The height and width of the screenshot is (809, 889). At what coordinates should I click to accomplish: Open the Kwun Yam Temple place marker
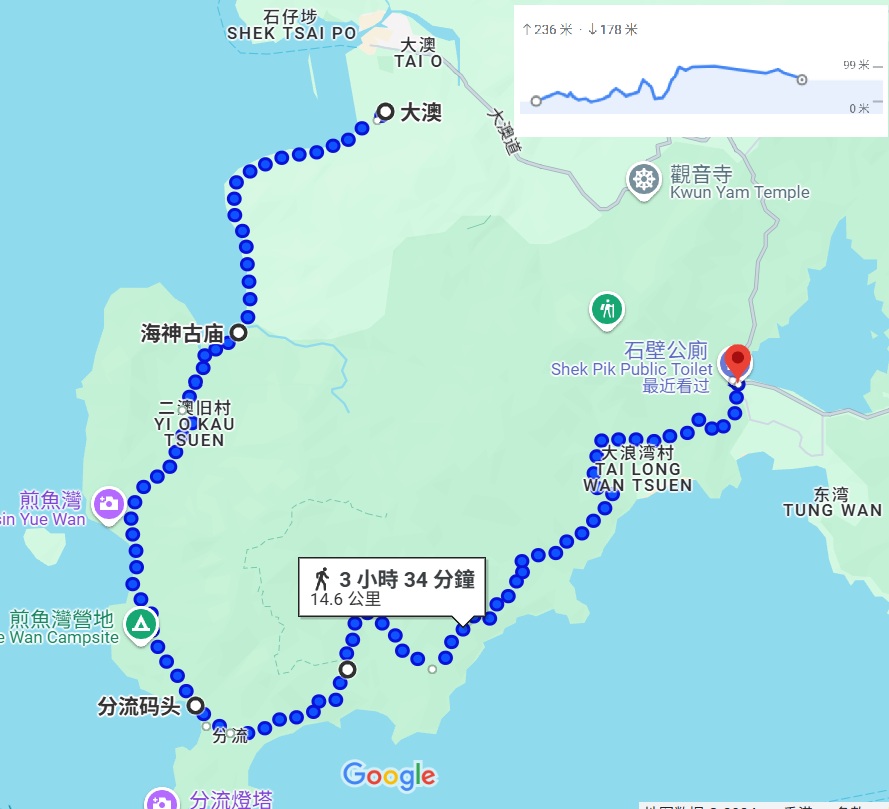click(x=645, y=181)
